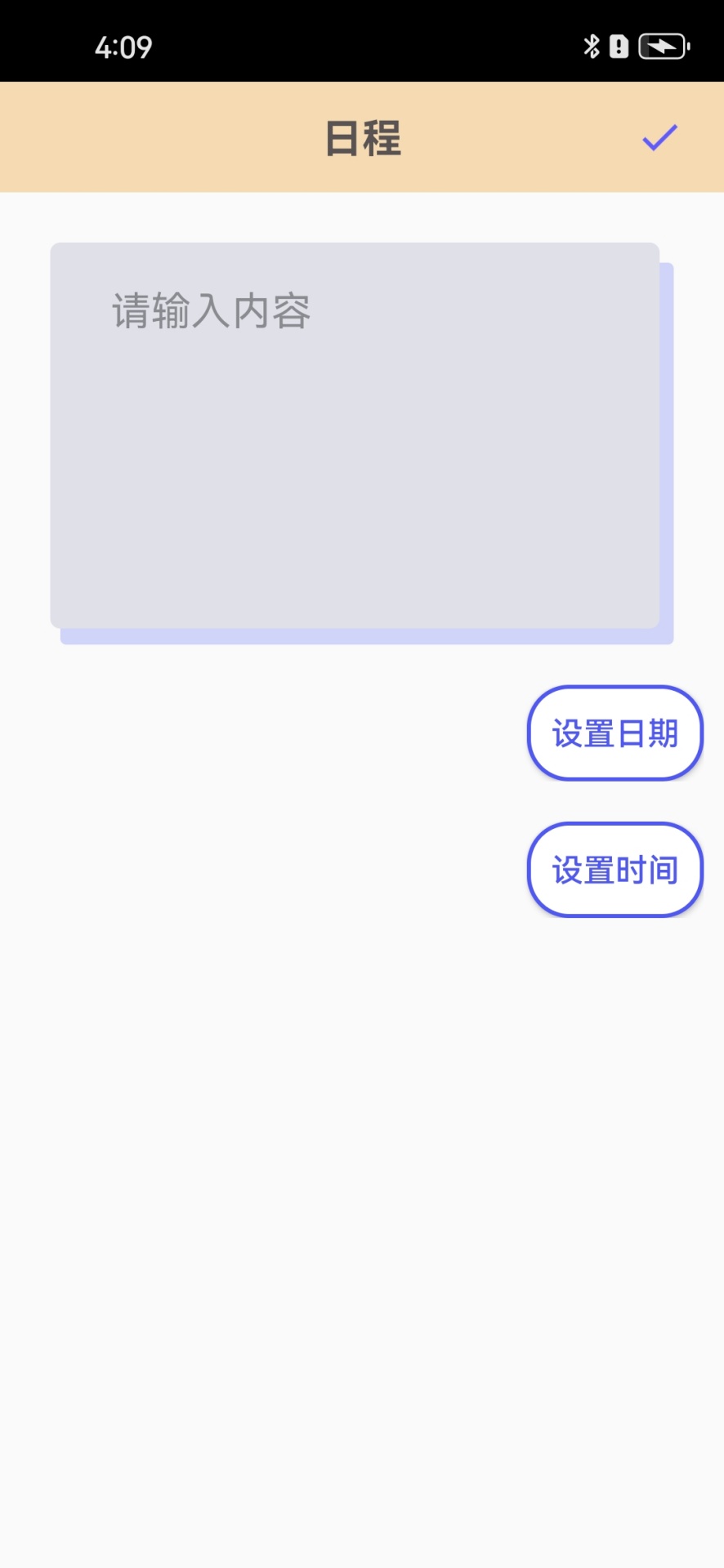Open the 设置时间 time picker
Image resolution: width=724 pixels, height=1568 pixels.
615,869
